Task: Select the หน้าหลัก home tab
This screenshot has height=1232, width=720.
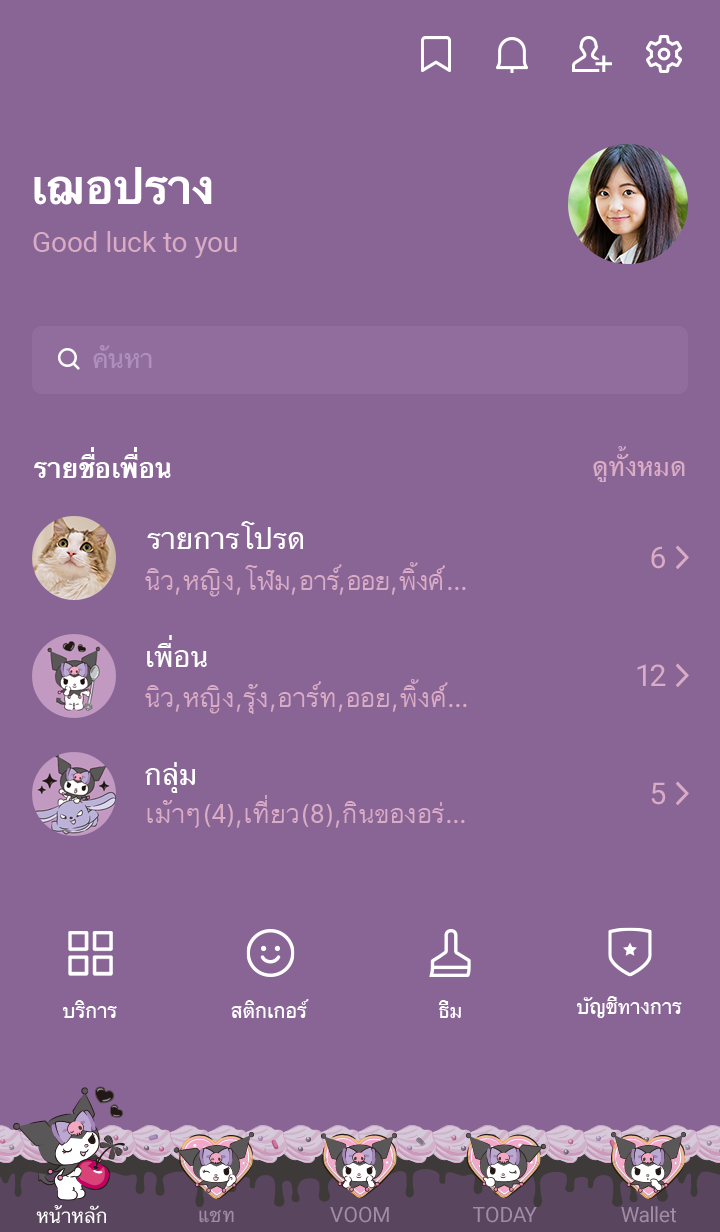Action: click(72, 1180)
